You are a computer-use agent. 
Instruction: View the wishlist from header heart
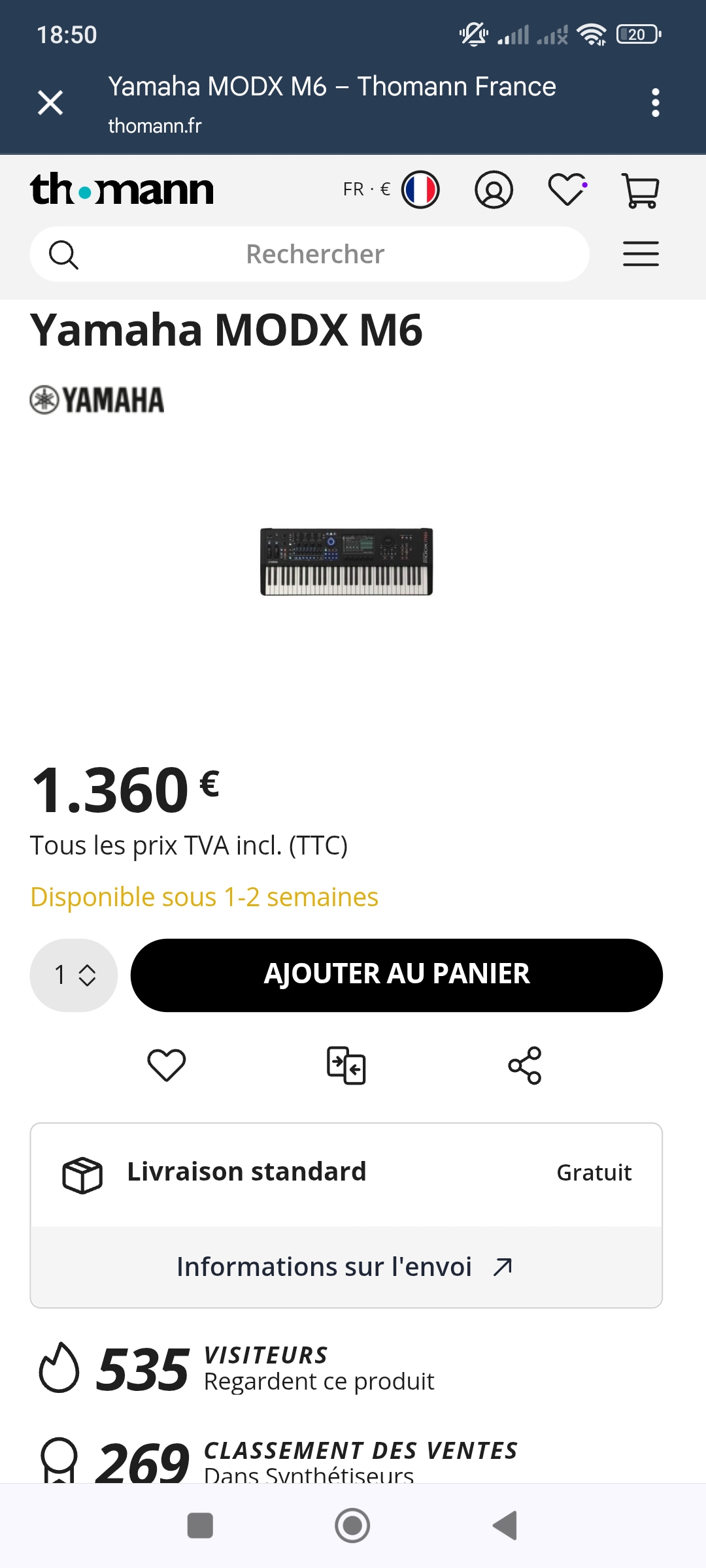(x=567, y=190)
